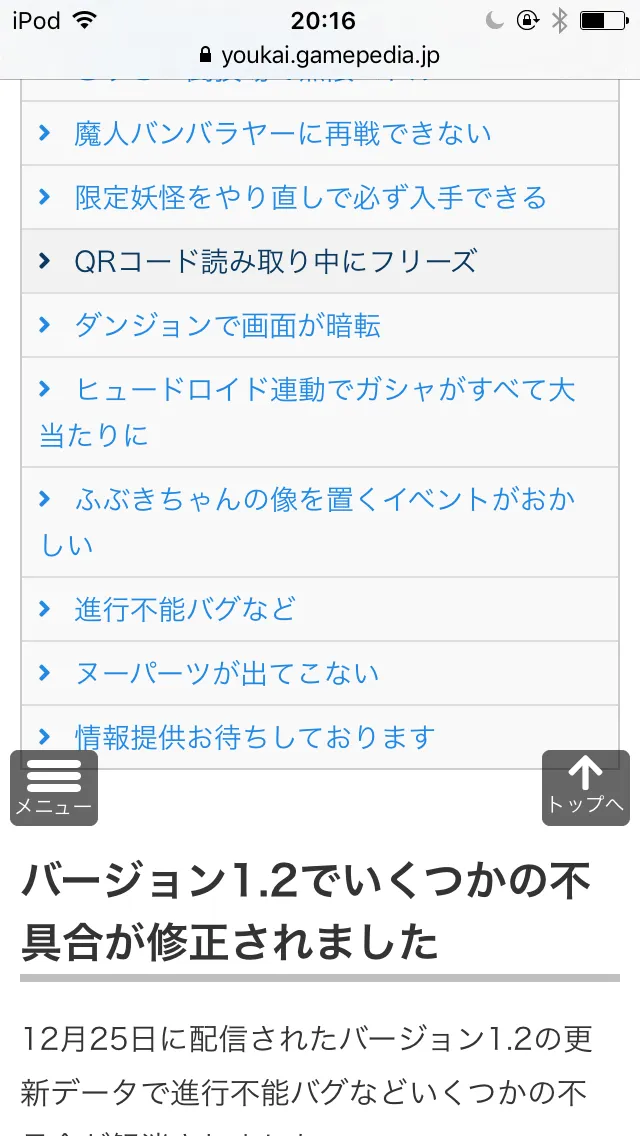The image size is (640, 1136).
Task: Jump to 進行不能バグなど section
Action: tap(185, 609)
